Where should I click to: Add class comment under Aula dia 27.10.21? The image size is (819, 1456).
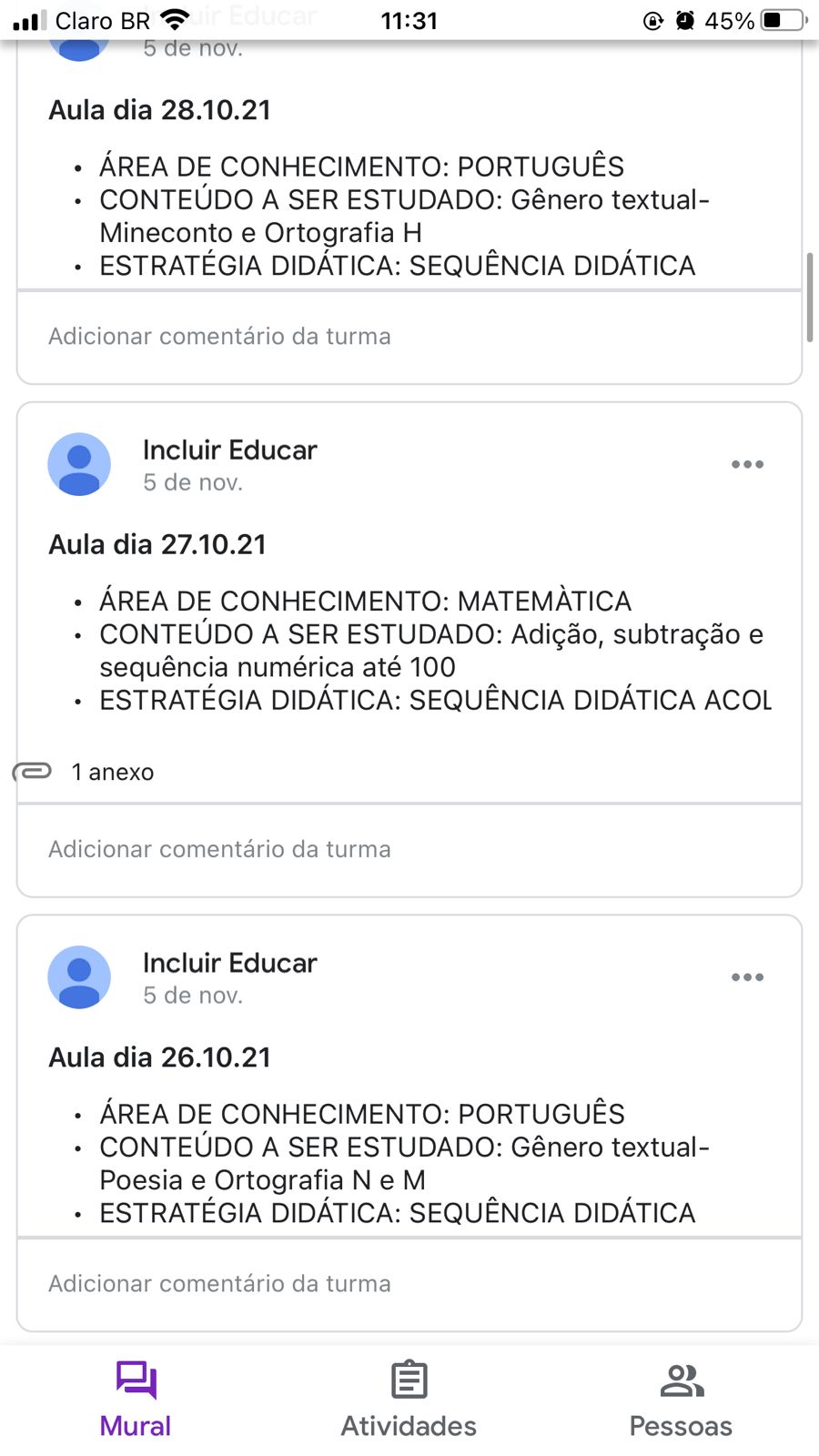[409, 849]
